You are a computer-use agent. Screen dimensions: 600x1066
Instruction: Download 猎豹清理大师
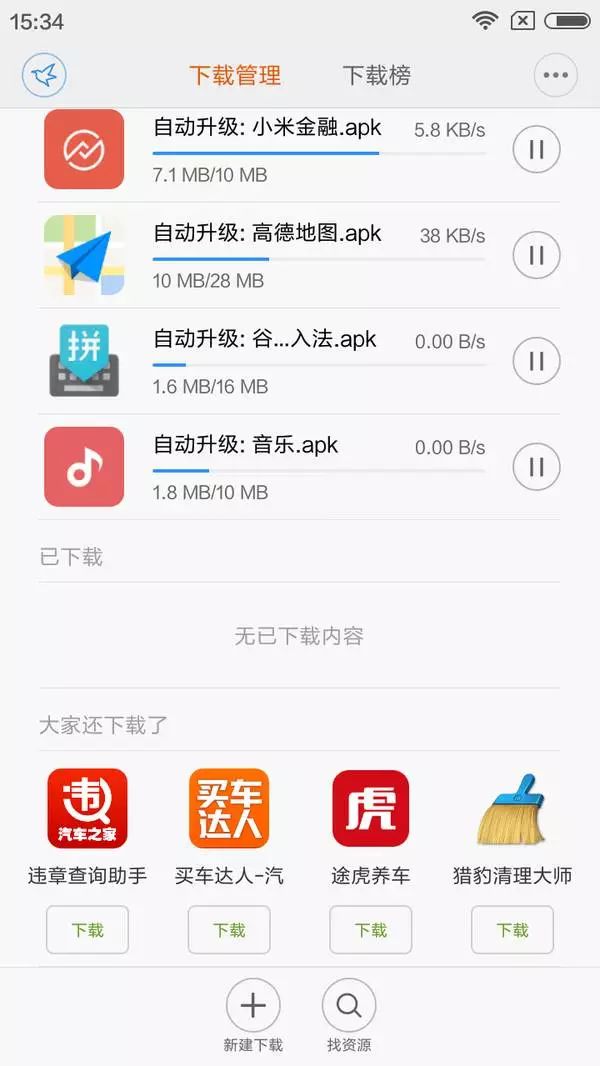(x=512, y=929)
